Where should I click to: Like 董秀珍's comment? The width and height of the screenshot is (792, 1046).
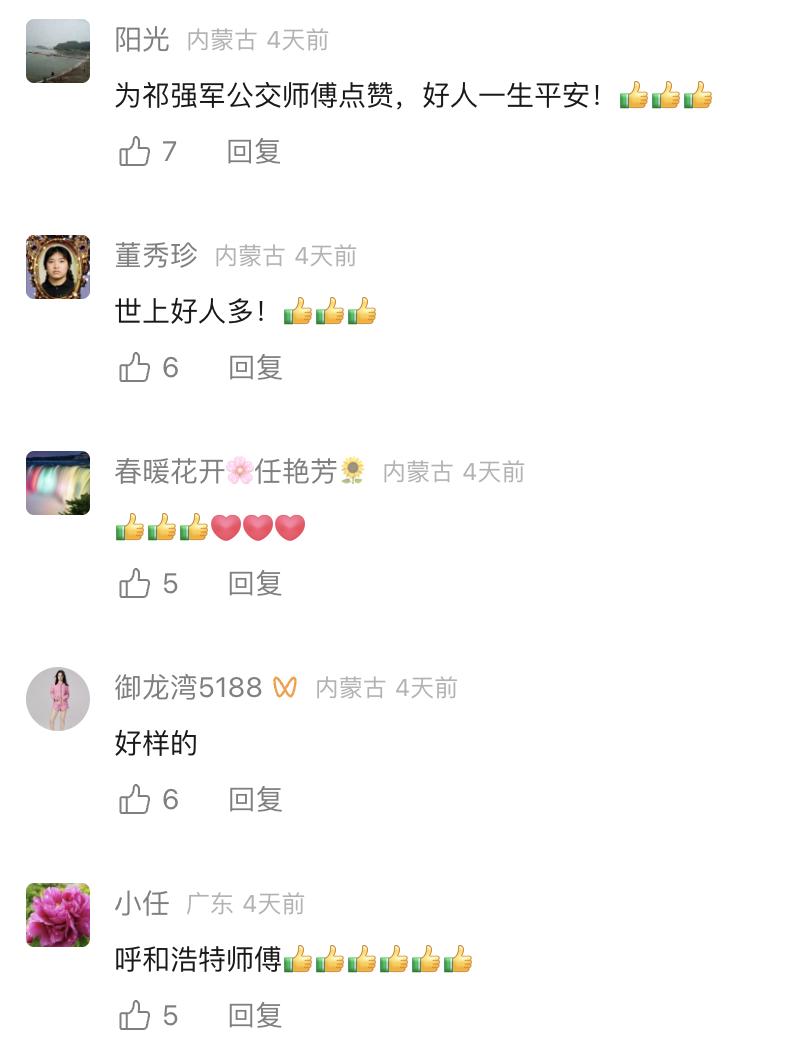135,368
